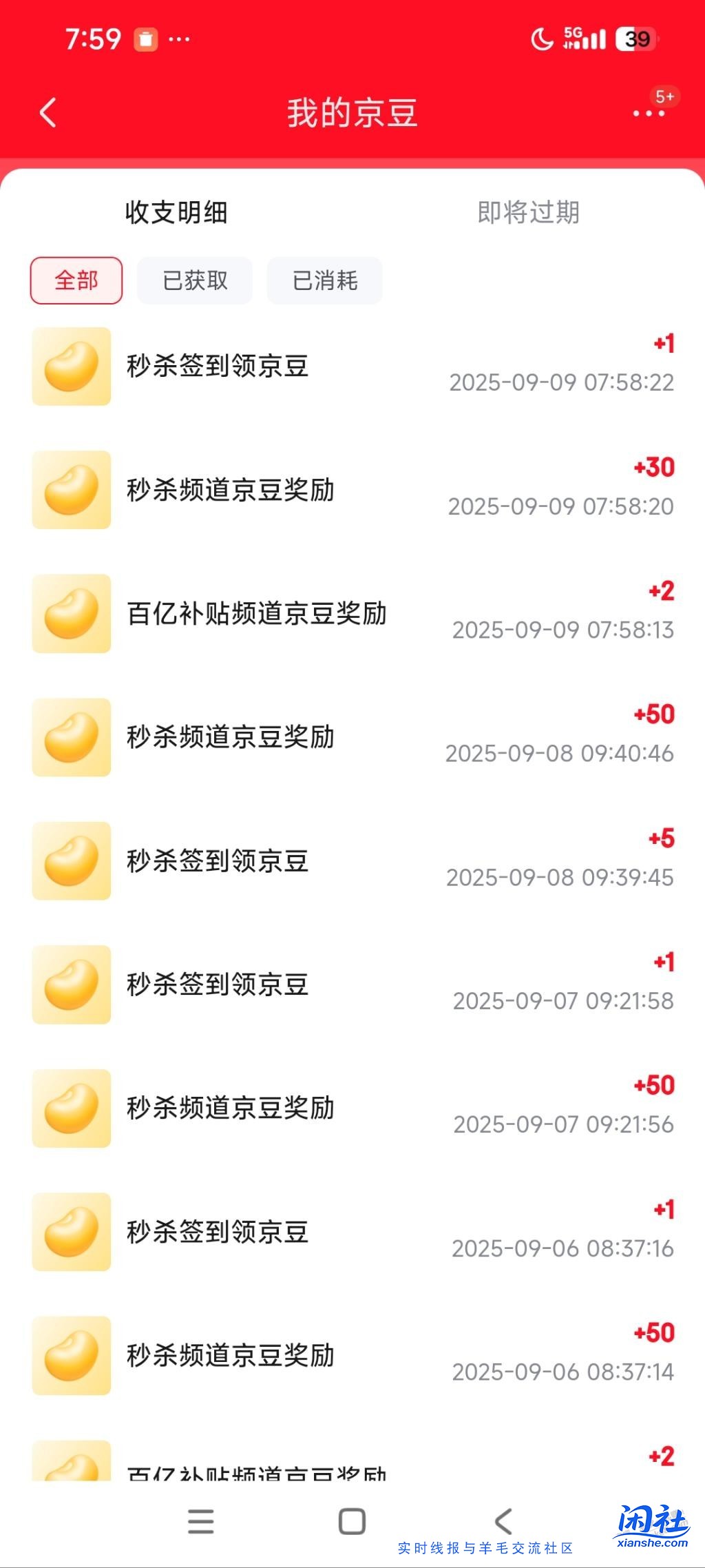Click the bean icon of the 2025-09-08 +50 entry
The height and width of the screenshot is (1568, 705).
click(x=71, y=737)
